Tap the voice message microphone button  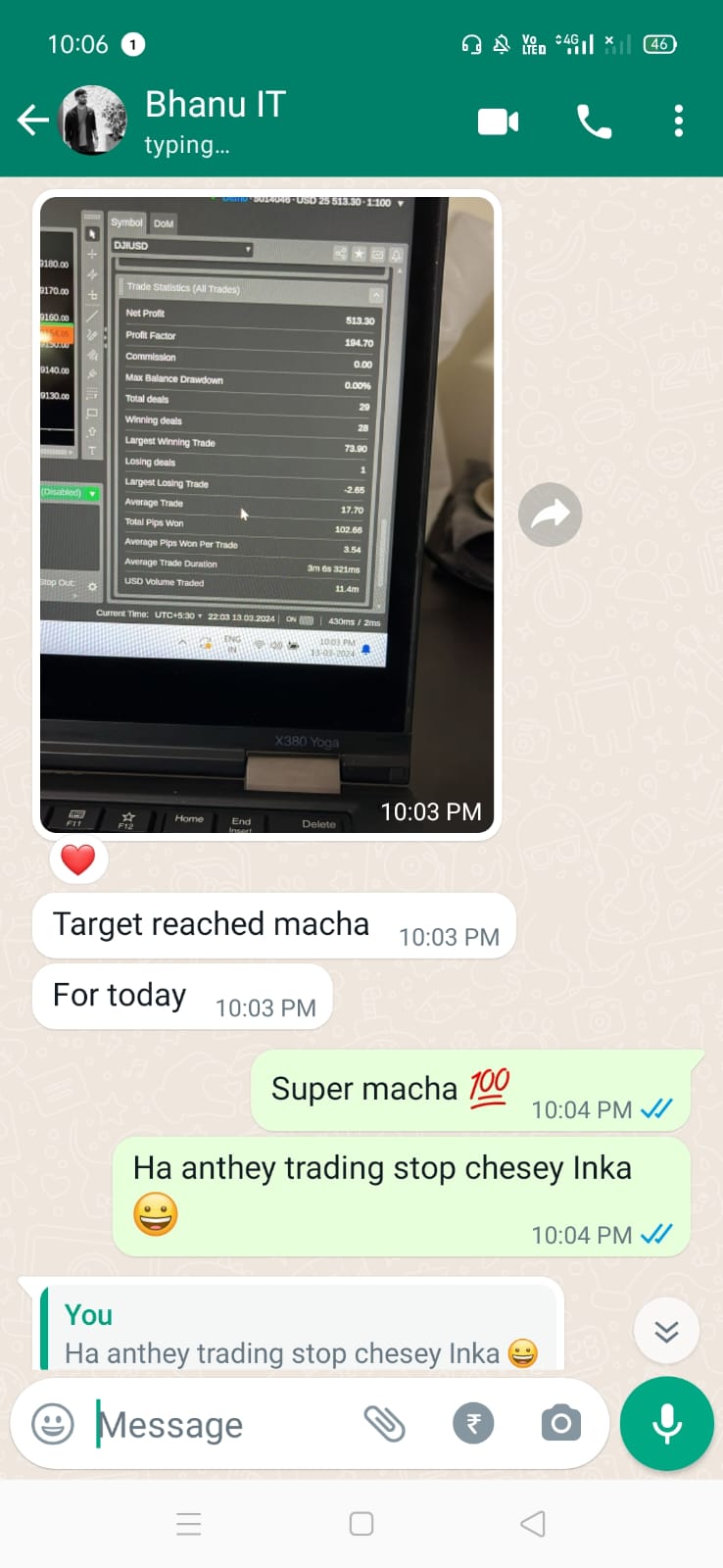[667, 1424]
